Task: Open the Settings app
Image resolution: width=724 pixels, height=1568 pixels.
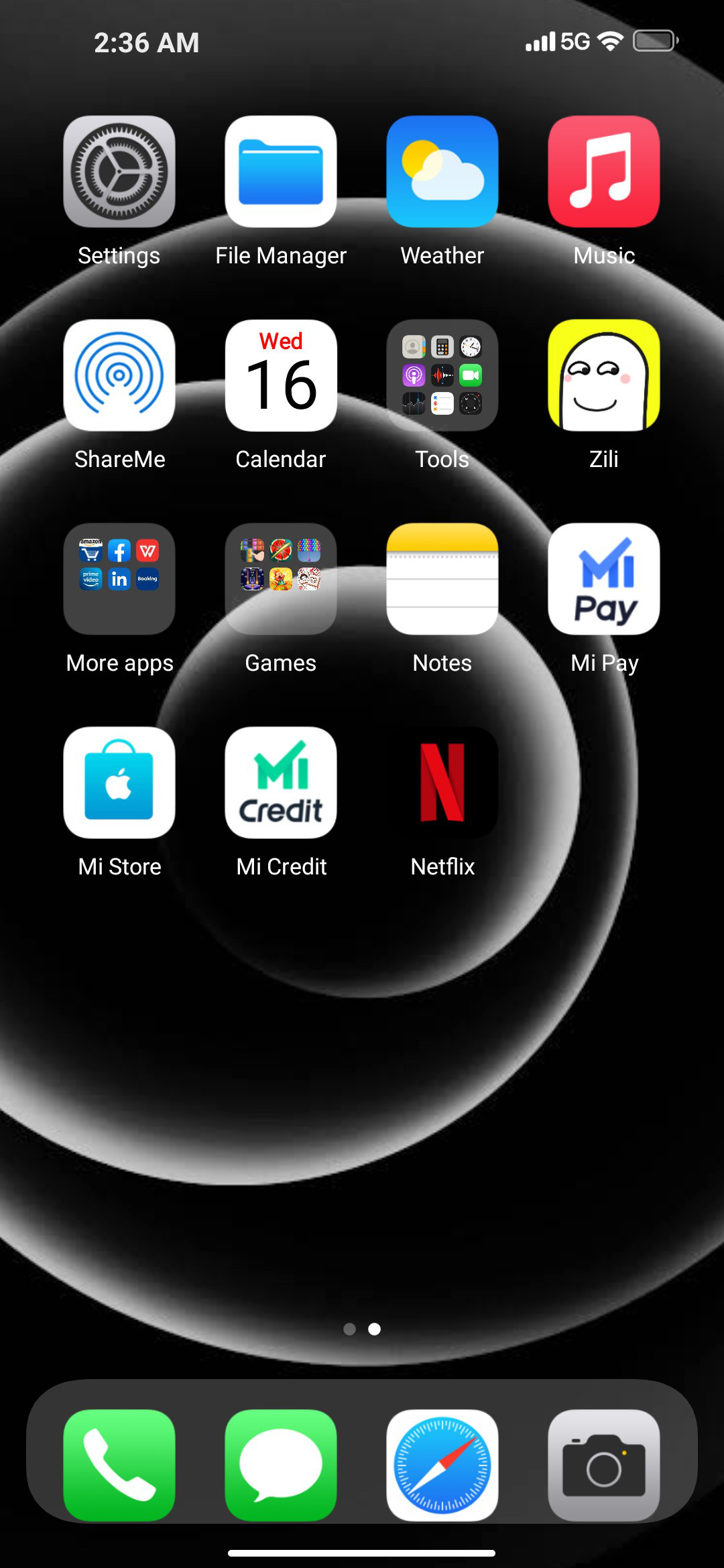Action: pyautogui.click(x=119, y=172)
